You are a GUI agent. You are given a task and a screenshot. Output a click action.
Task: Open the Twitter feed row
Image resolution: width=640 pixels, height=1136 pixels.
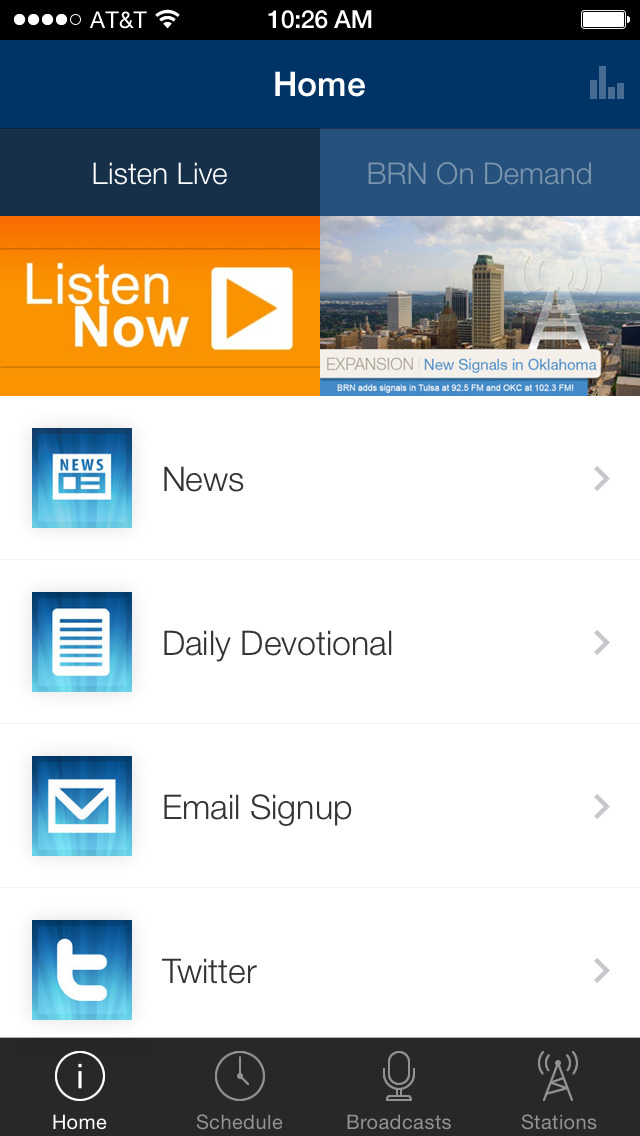point(320,970)
